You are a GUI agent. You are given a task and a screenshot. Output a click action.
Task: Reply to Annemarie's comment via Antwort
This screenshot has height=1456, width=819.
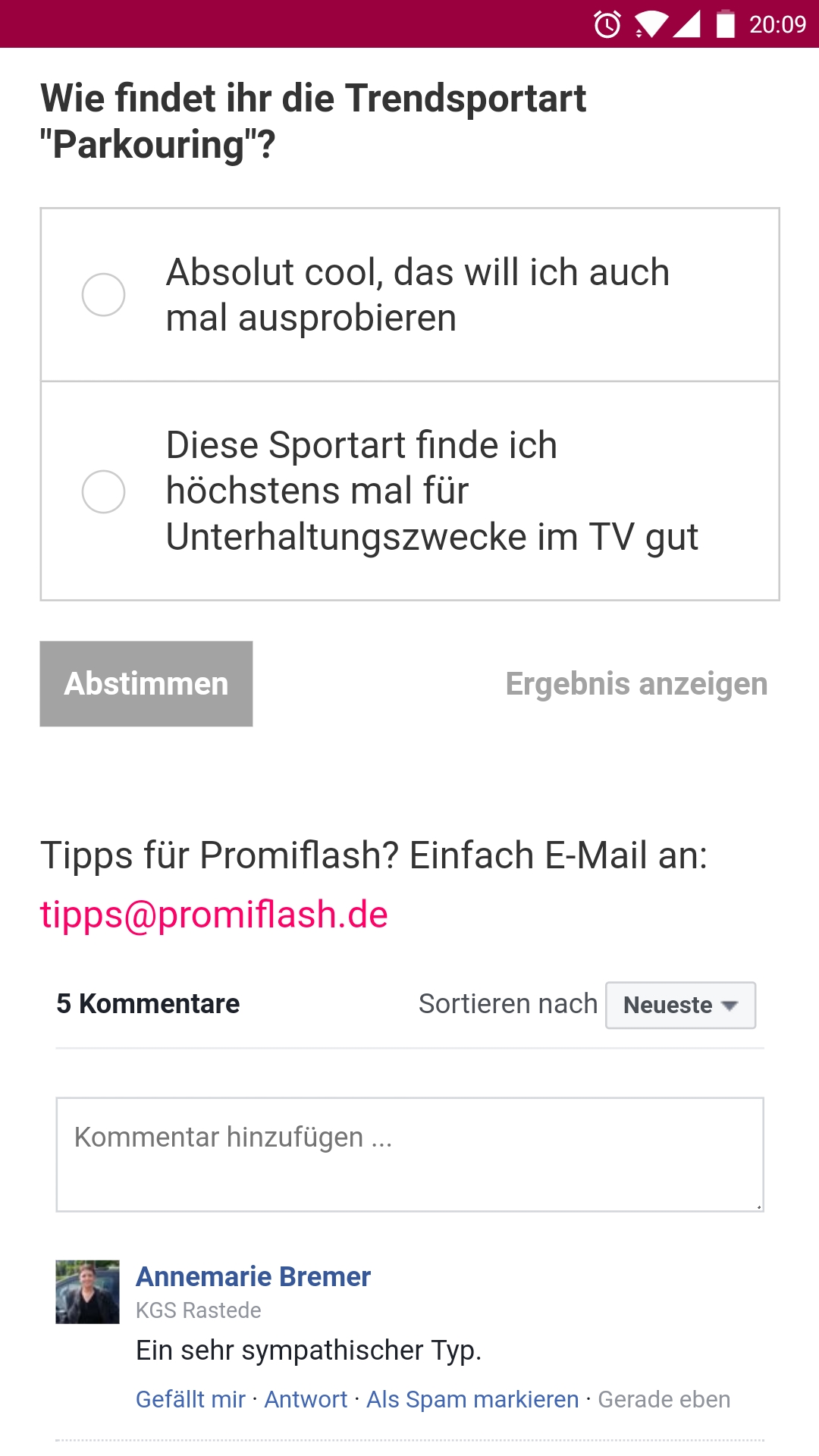click(x=306, y=1399)
